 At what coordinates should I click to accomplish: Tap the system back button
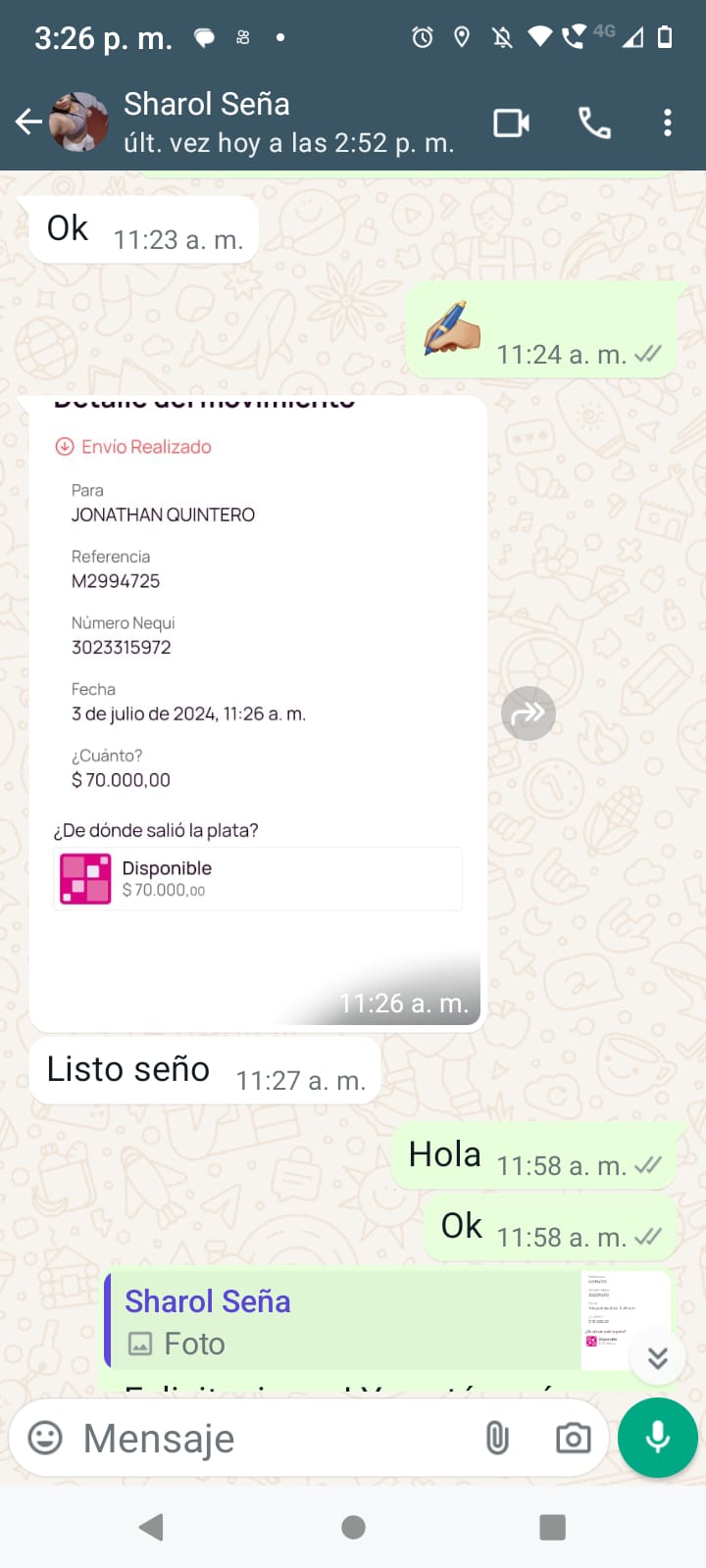pyautogui.click(x=151, y=1527)
